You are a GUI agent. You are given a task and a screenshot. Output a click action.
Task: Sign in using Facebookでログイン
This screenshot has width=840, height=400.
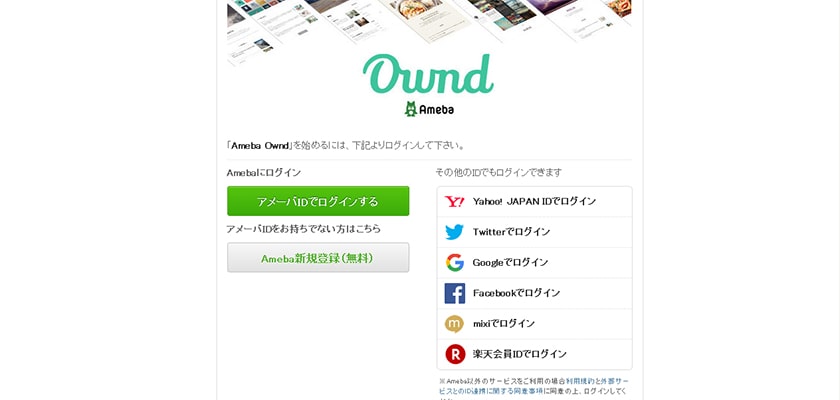(x=534, y=293)
